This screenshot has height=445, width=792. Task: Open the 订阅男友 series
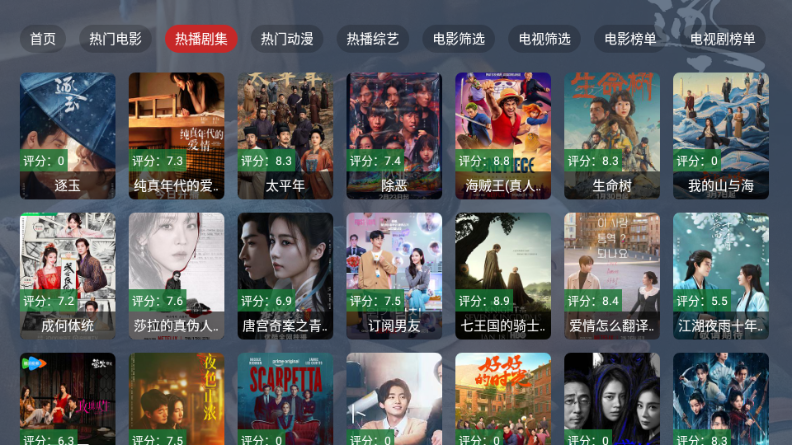pyautogui.click(x=394, y=275)
